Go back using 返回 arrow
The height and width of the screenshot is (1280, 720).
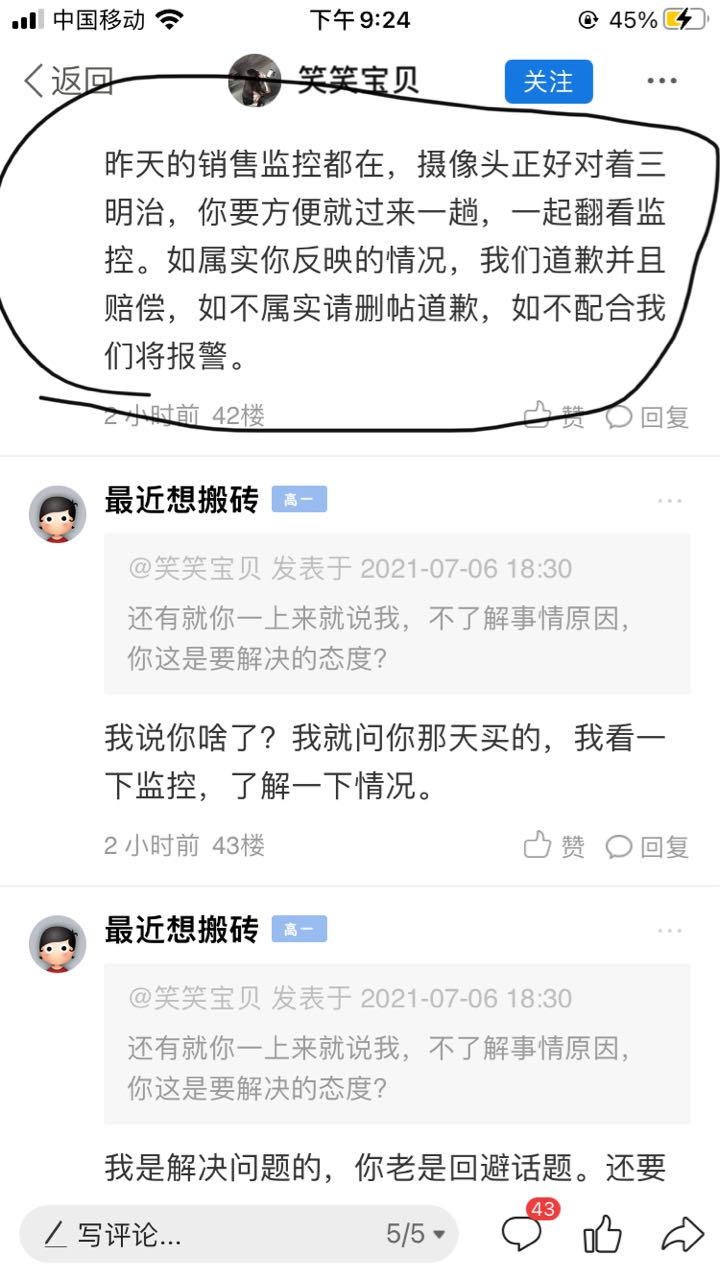tap(68, 81)
